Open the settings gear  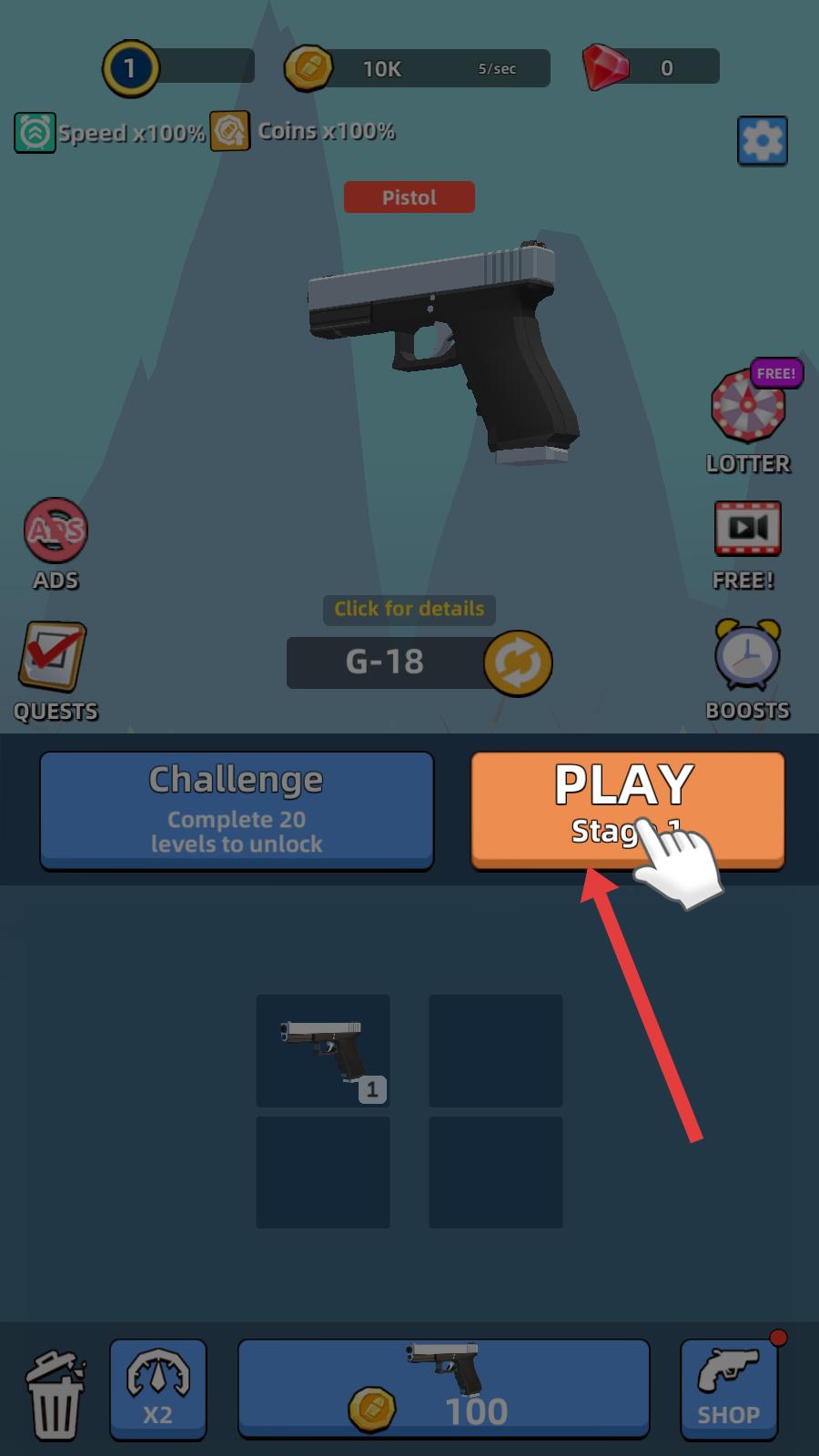[762, 140]
